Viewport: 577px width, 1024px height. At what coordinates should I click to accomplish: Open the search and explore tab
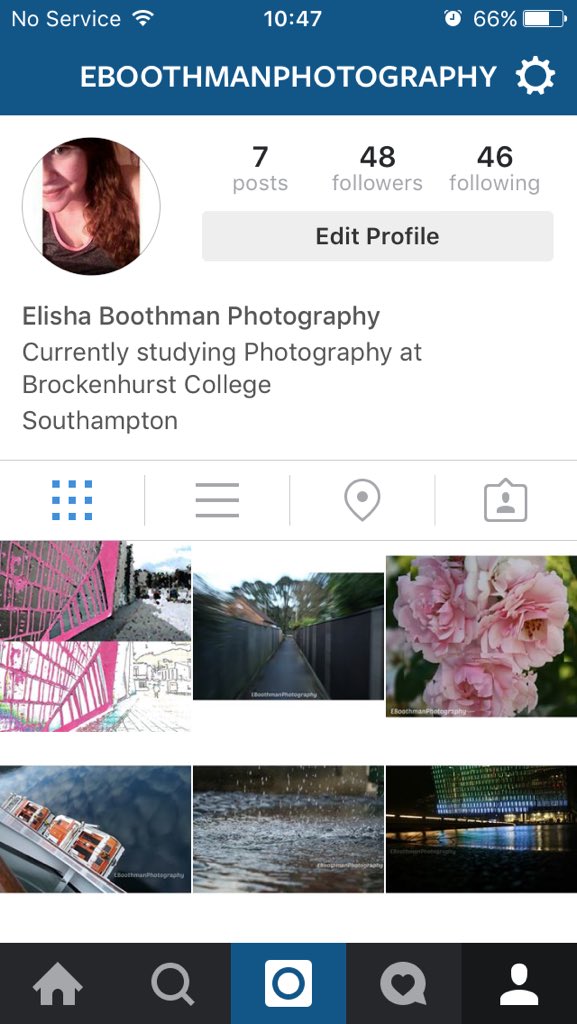tap(173, 984)
